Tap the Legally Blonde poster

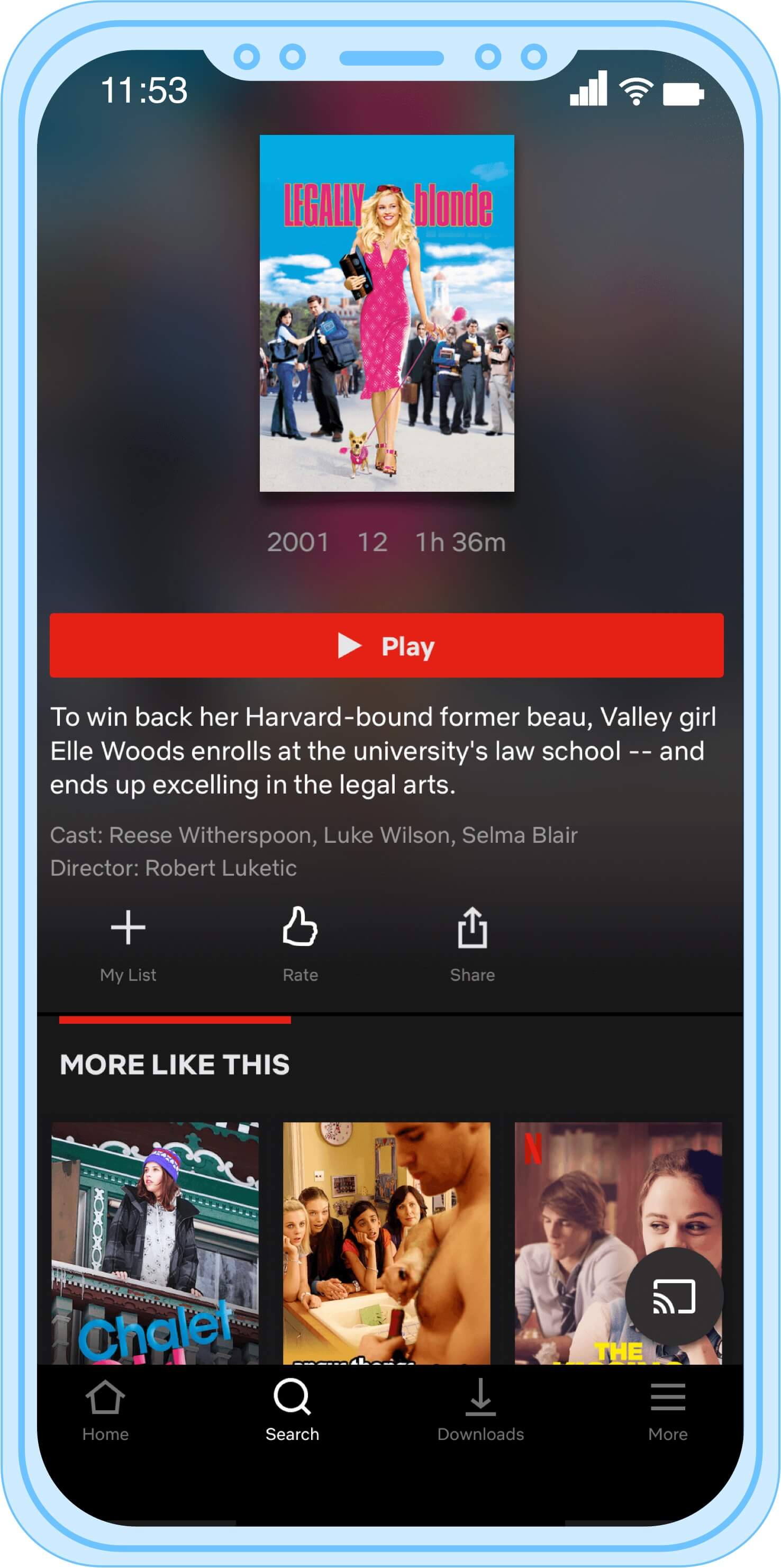click(x=387, y=313)
